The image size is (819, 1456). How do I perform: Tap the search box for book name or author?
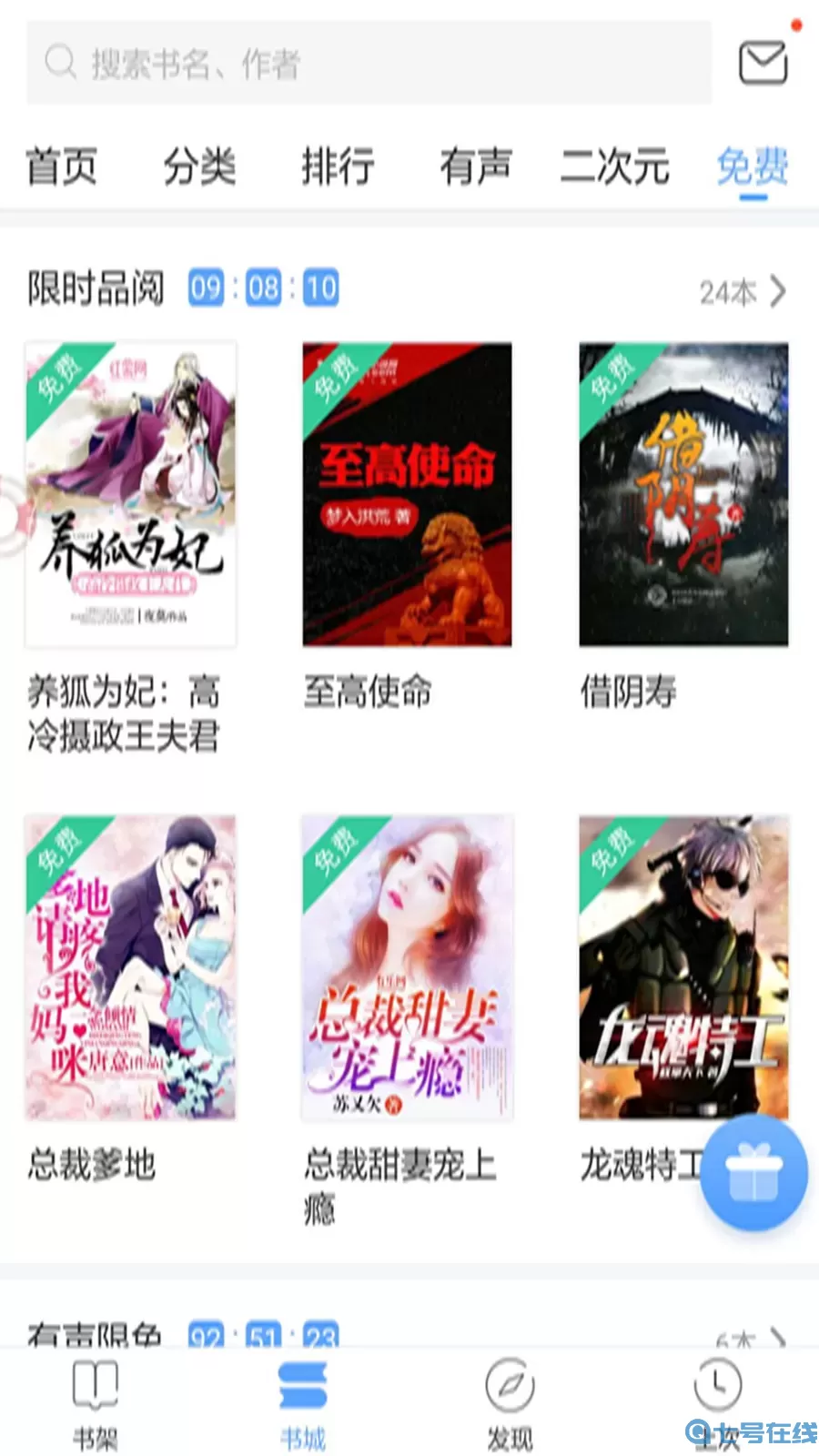click(x=369, y=63)
